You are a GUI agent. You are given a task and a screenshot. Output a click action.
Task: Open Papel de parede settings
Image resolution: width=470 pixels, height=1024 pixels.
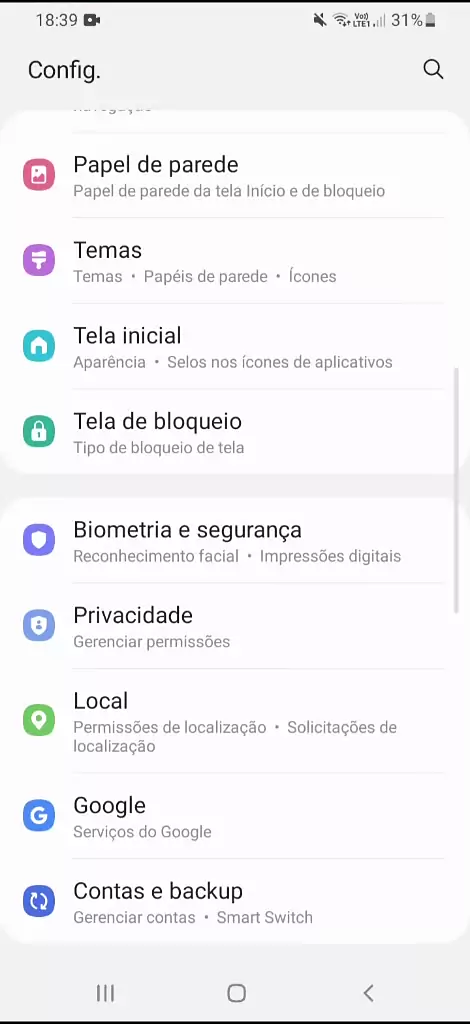pos(235,176)
